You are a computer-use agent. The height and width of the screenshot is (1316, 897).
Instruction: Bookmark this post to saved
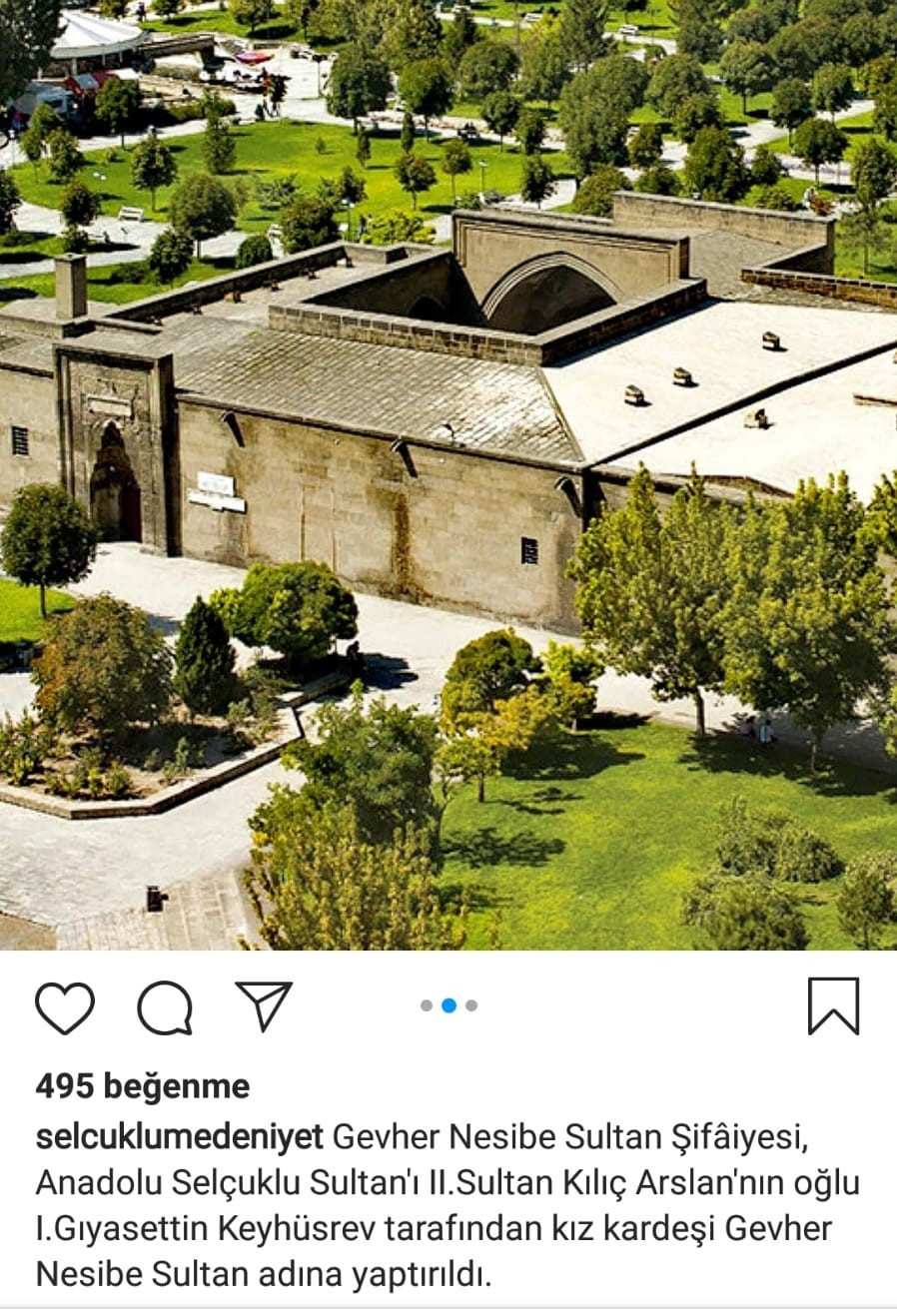833,1006
